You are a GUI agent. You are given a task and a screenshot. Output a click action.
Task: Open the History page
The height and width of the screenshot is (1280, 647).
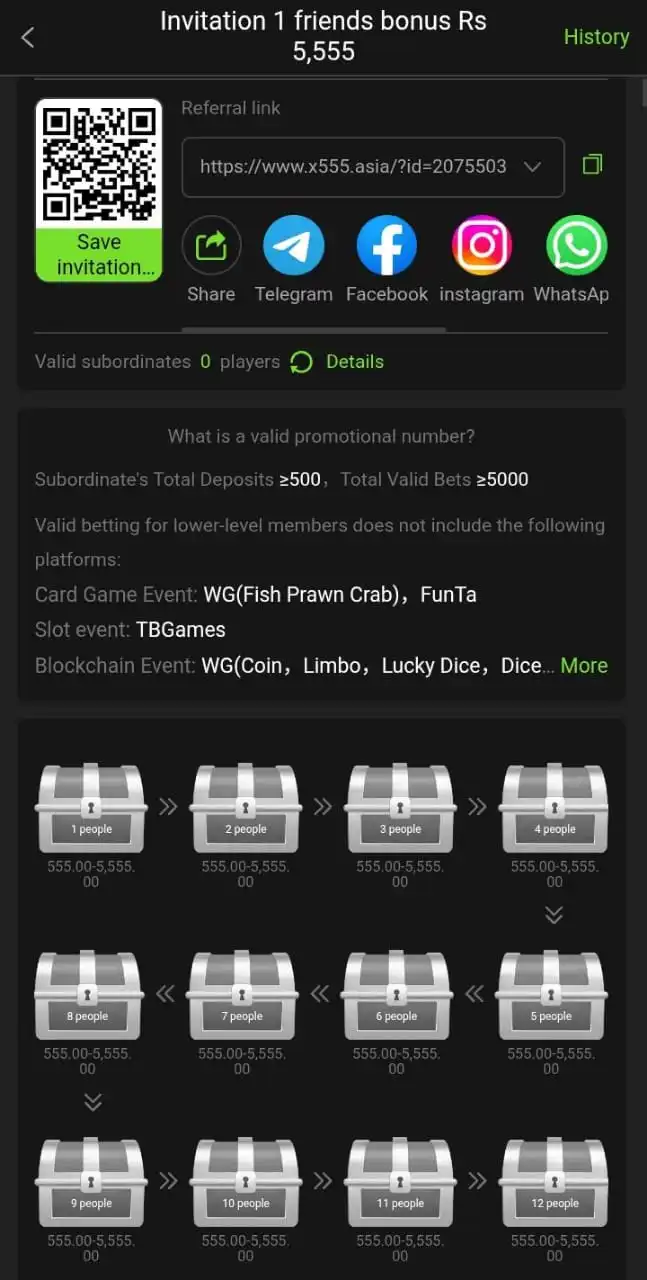pos(596,37)
